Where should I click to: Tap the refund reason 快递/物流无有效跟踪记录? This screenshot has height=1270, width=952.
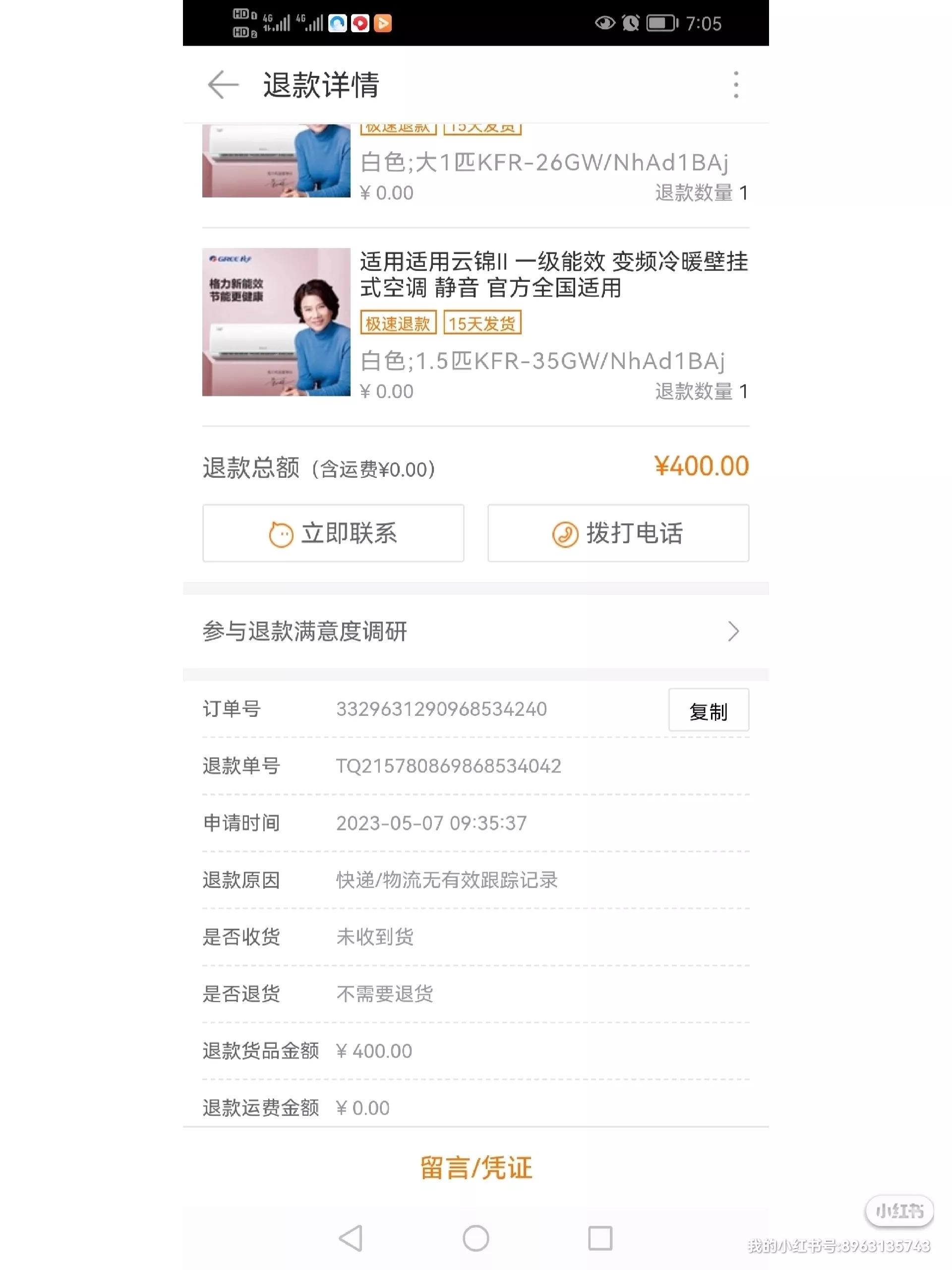[446, 880]
